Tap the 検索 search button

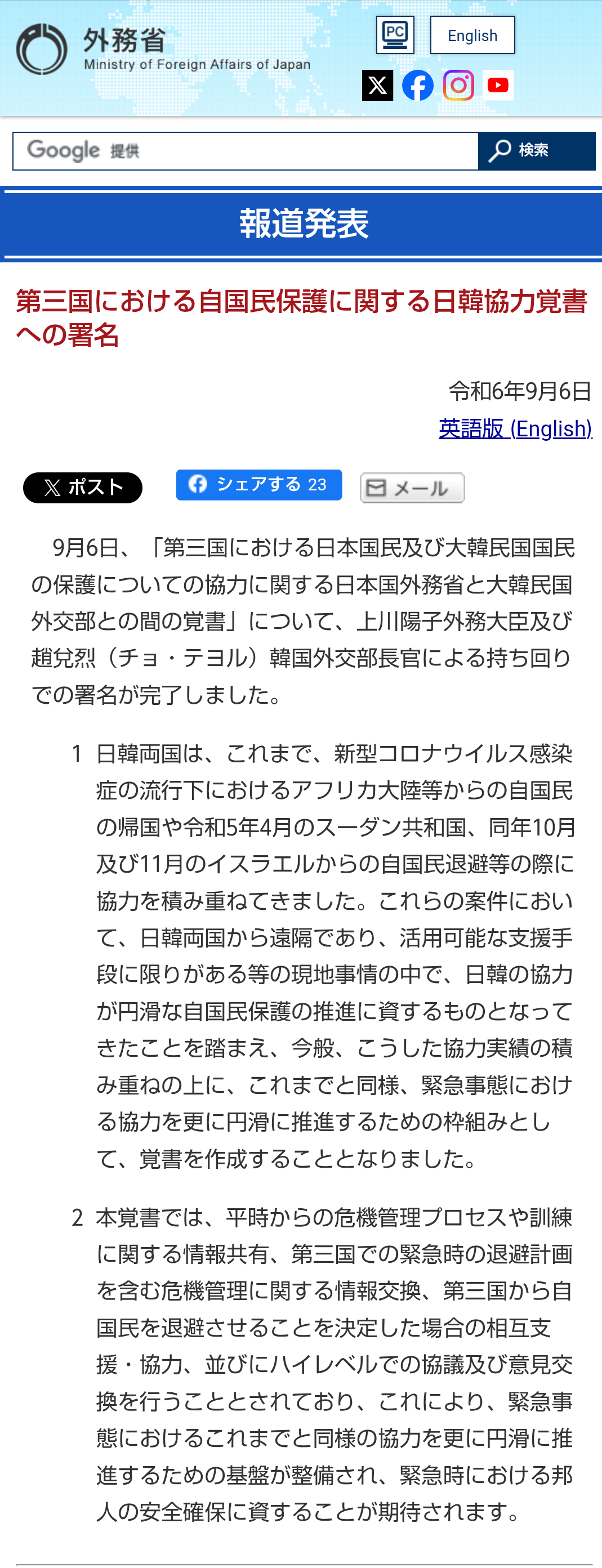pos(536,151)
